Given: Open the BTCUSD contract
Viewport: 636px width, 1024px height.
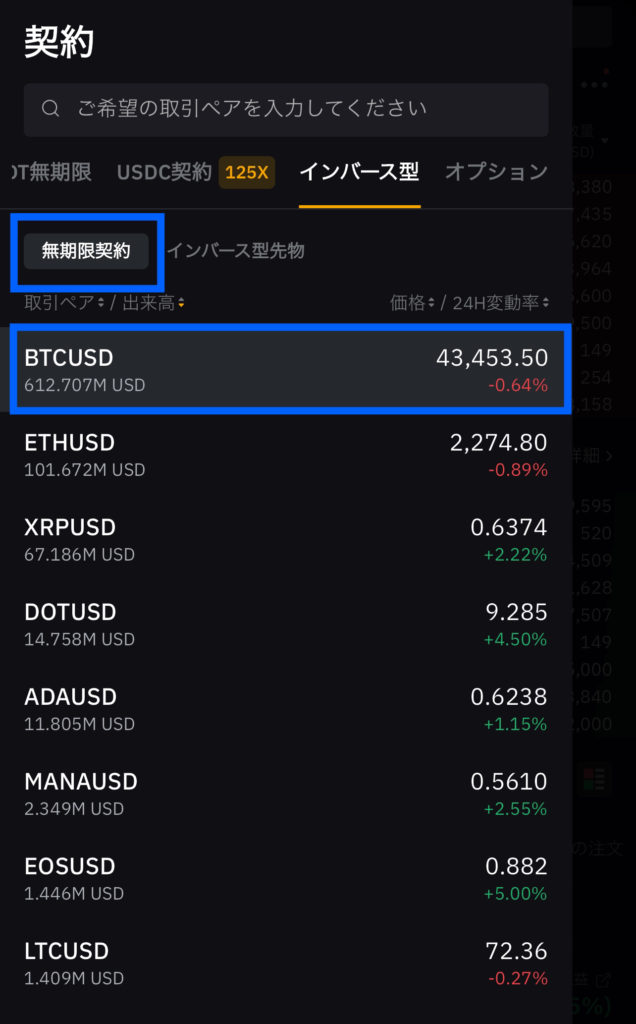Looking at the screenshot, I should click(x=286, y=370).
